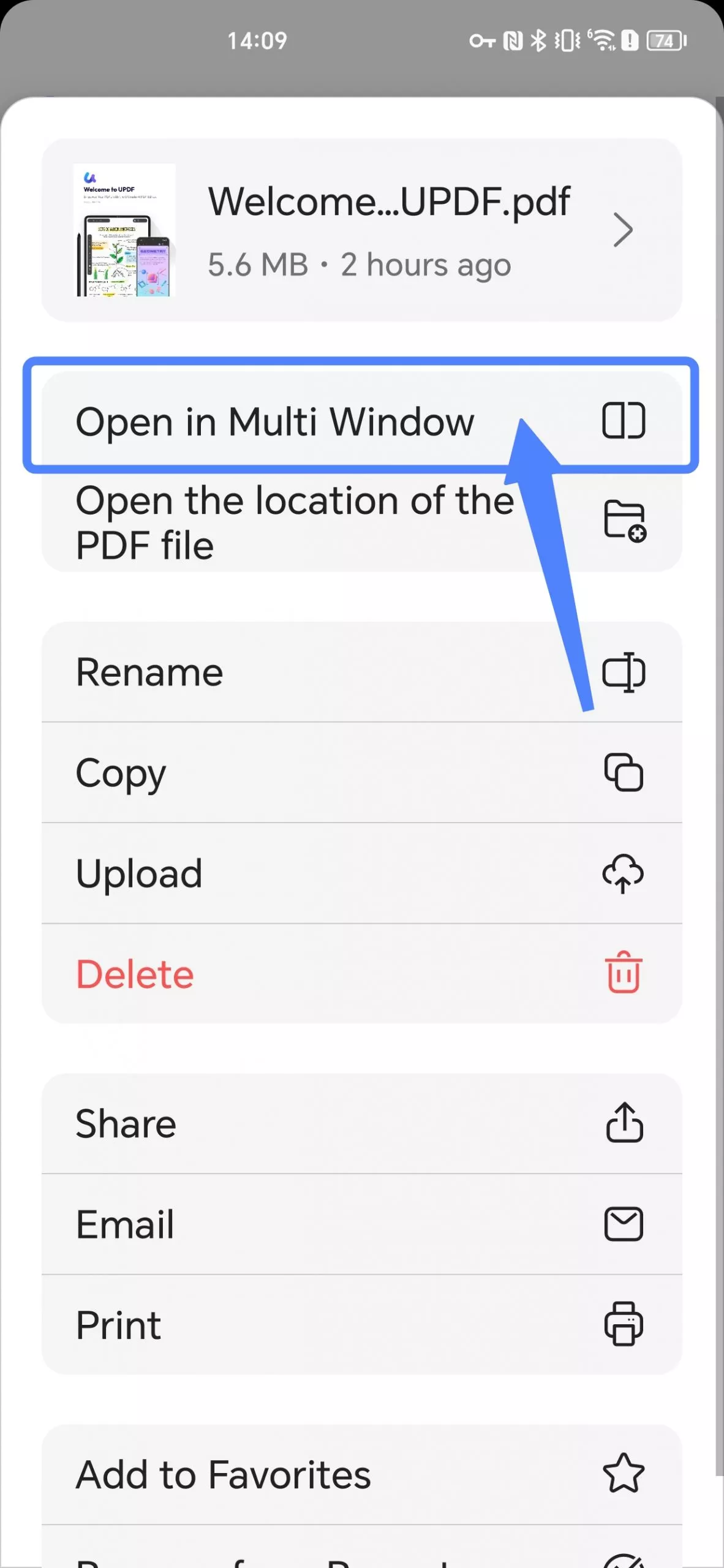Select Open in Multi Window

click(276, 421)
